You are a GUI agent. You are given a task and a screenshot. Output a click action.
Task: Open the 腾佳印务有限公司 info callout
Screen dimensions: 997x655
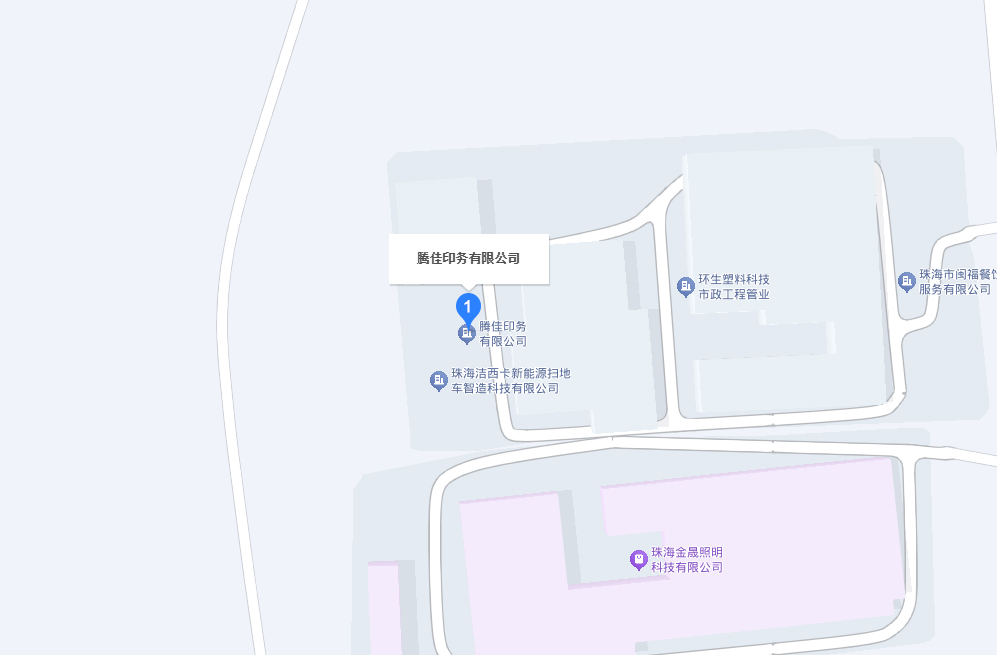pyautogui.click(x=468, y=258)
